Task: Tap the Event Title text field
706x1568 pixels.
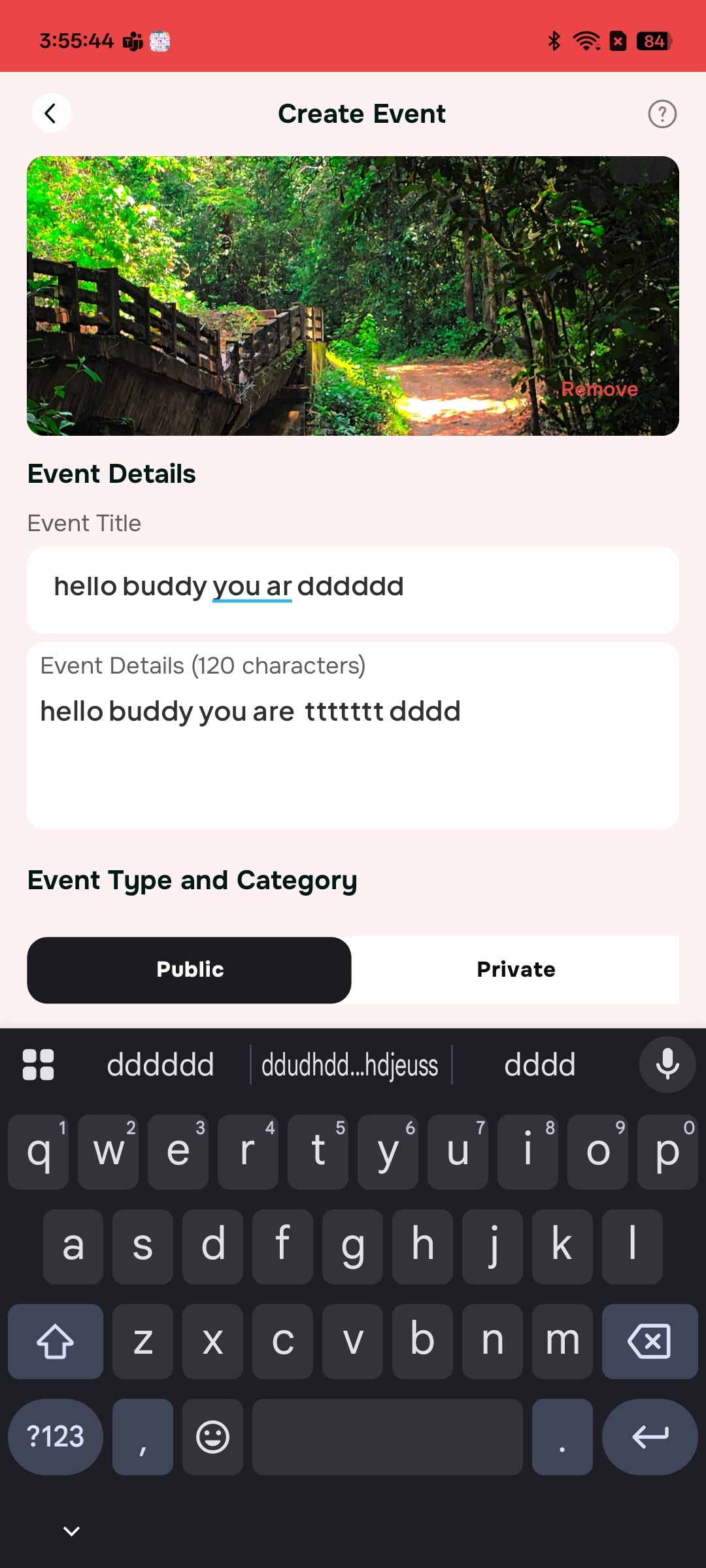Action: pyautogui.click(x=353, y=589)
